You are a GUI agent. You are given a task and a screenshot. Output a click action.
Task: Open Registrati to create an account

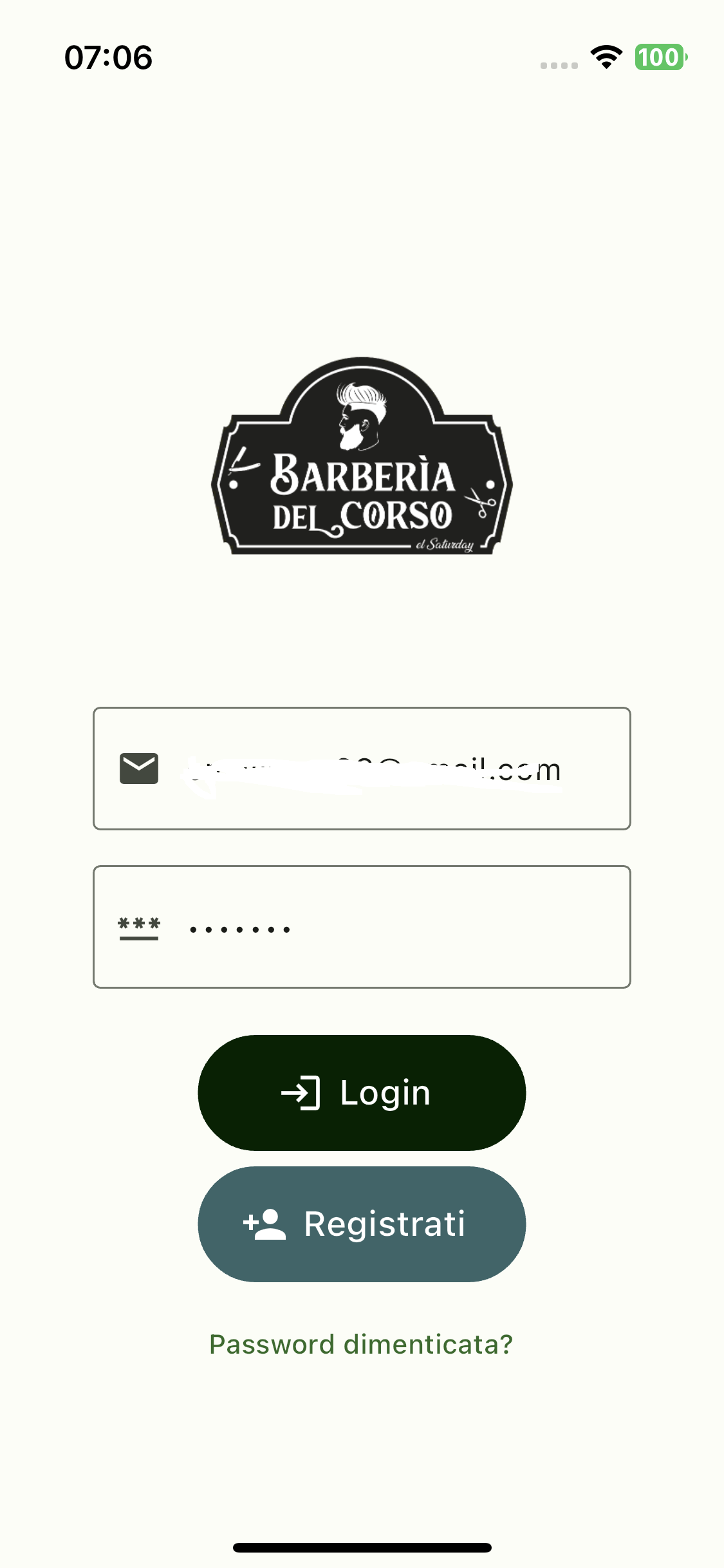coord(362,1224)
